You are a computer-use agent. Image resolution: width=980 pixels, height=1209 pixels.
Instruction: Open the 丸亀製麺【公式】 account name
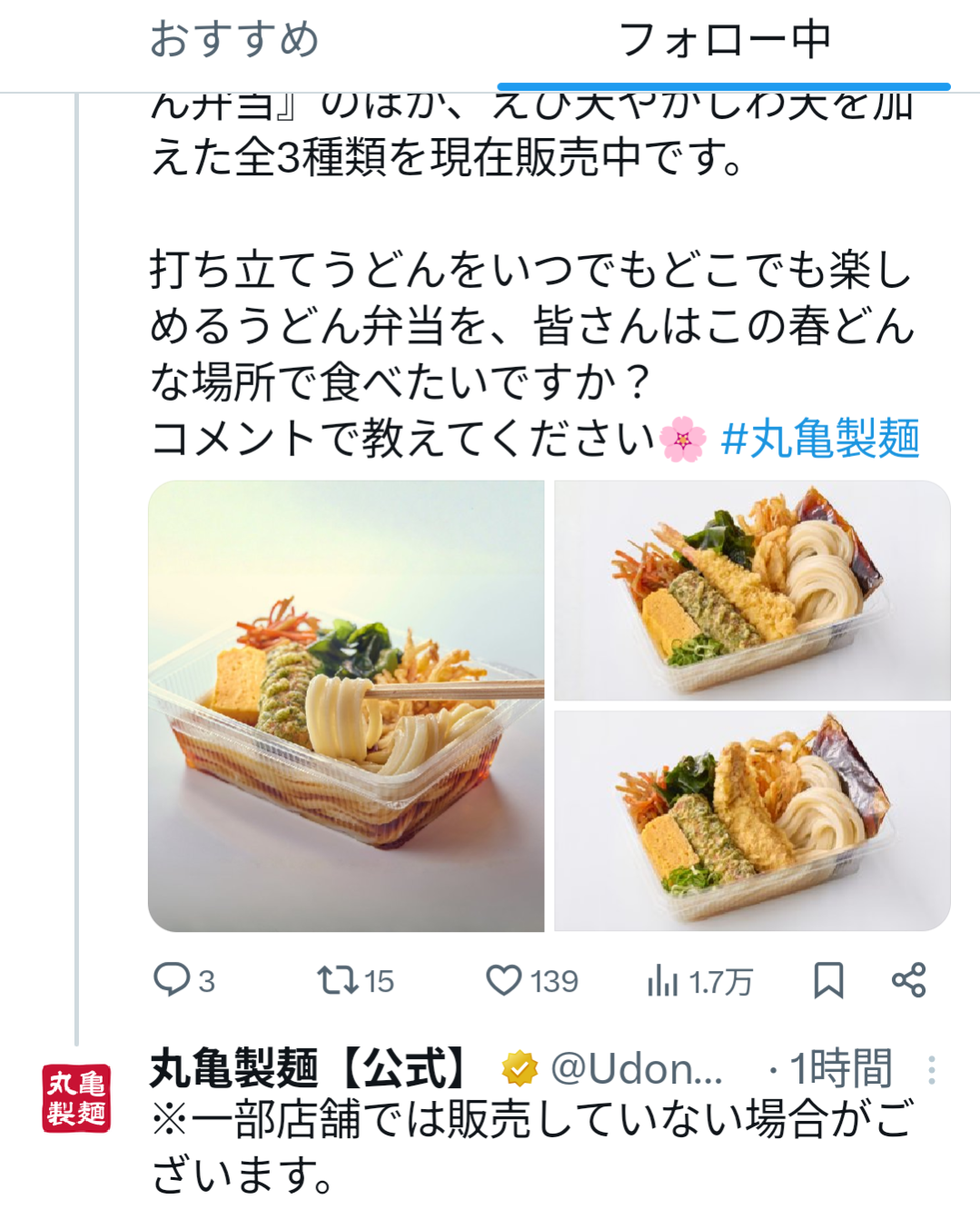(309, 1069)
